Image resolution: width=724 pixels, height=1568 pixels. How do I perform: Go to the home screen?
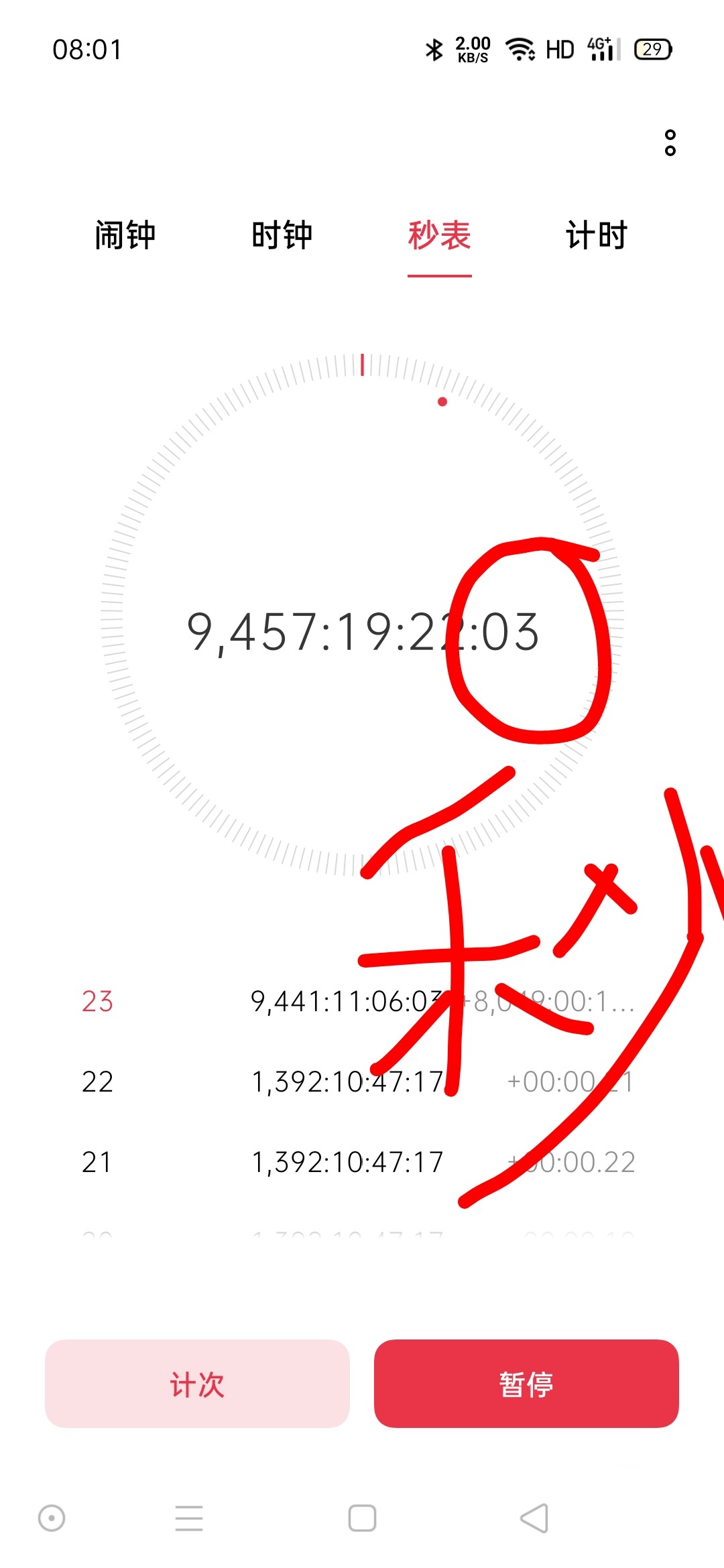point(362,1518)
